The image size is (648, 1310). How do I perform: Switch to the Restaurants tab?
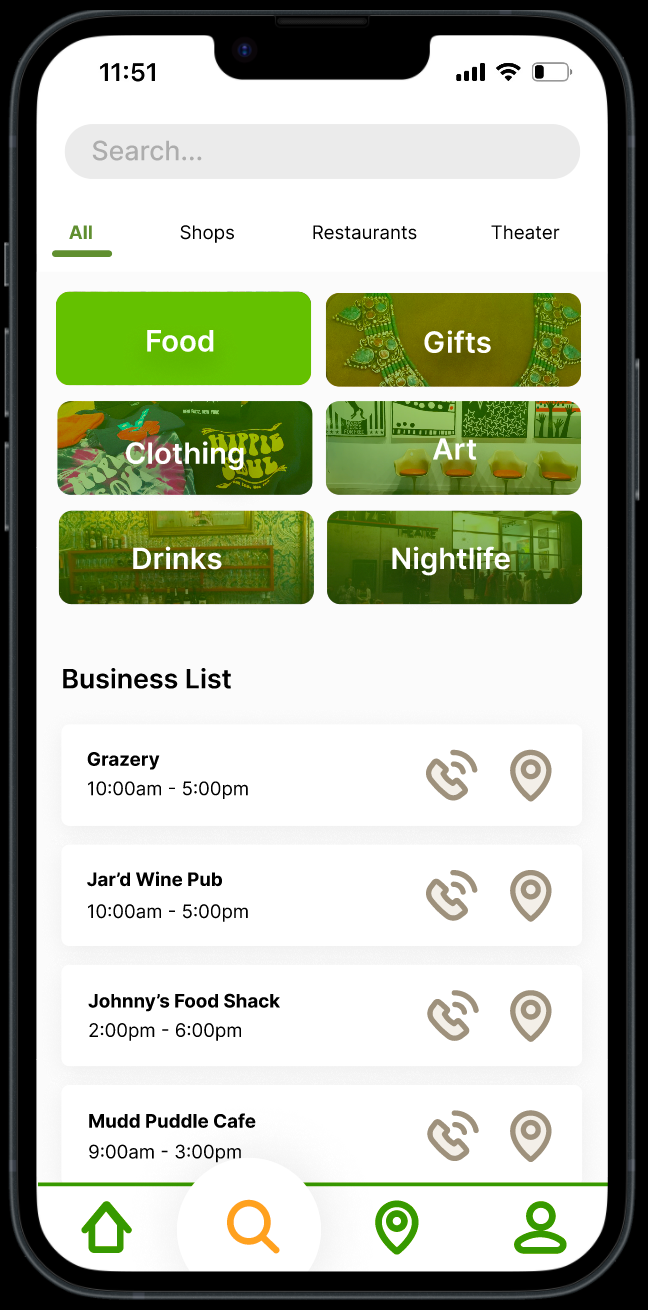pyautogui.click(x=364, y=233)
